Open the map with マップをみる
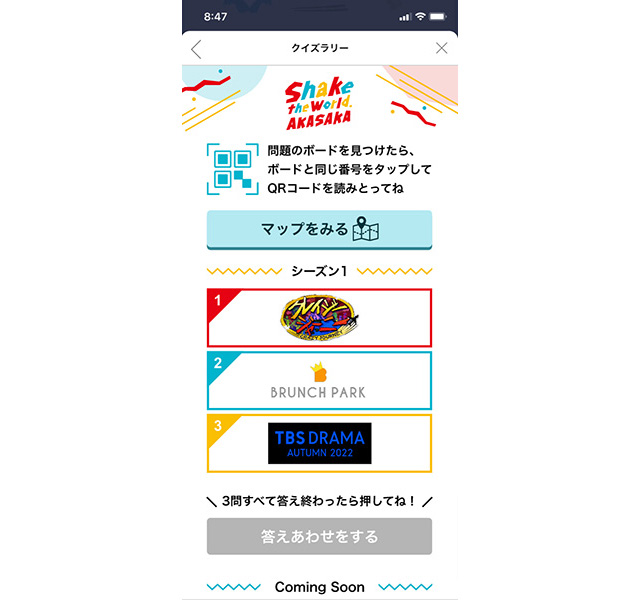640x600 pixels. (319, 230)
